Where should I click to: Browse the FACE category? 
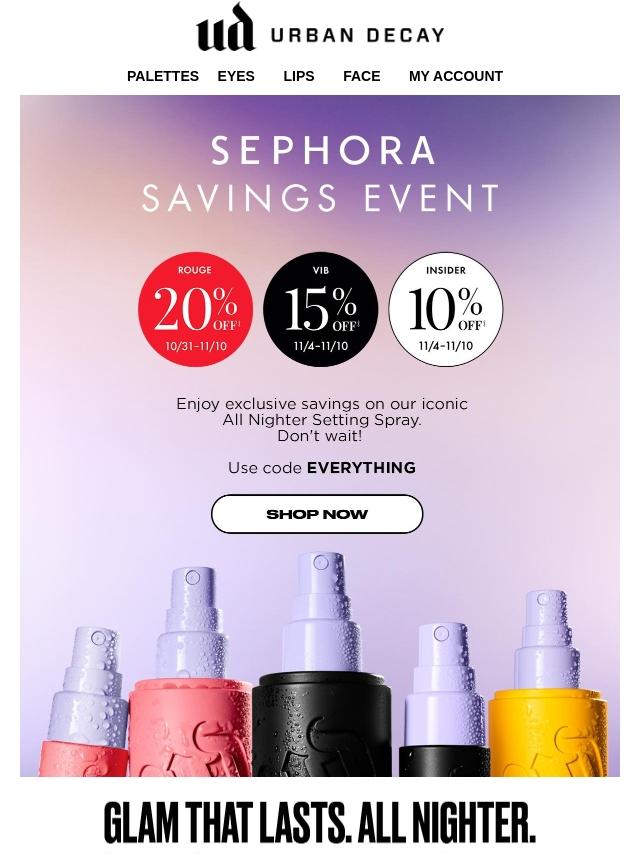361,76
